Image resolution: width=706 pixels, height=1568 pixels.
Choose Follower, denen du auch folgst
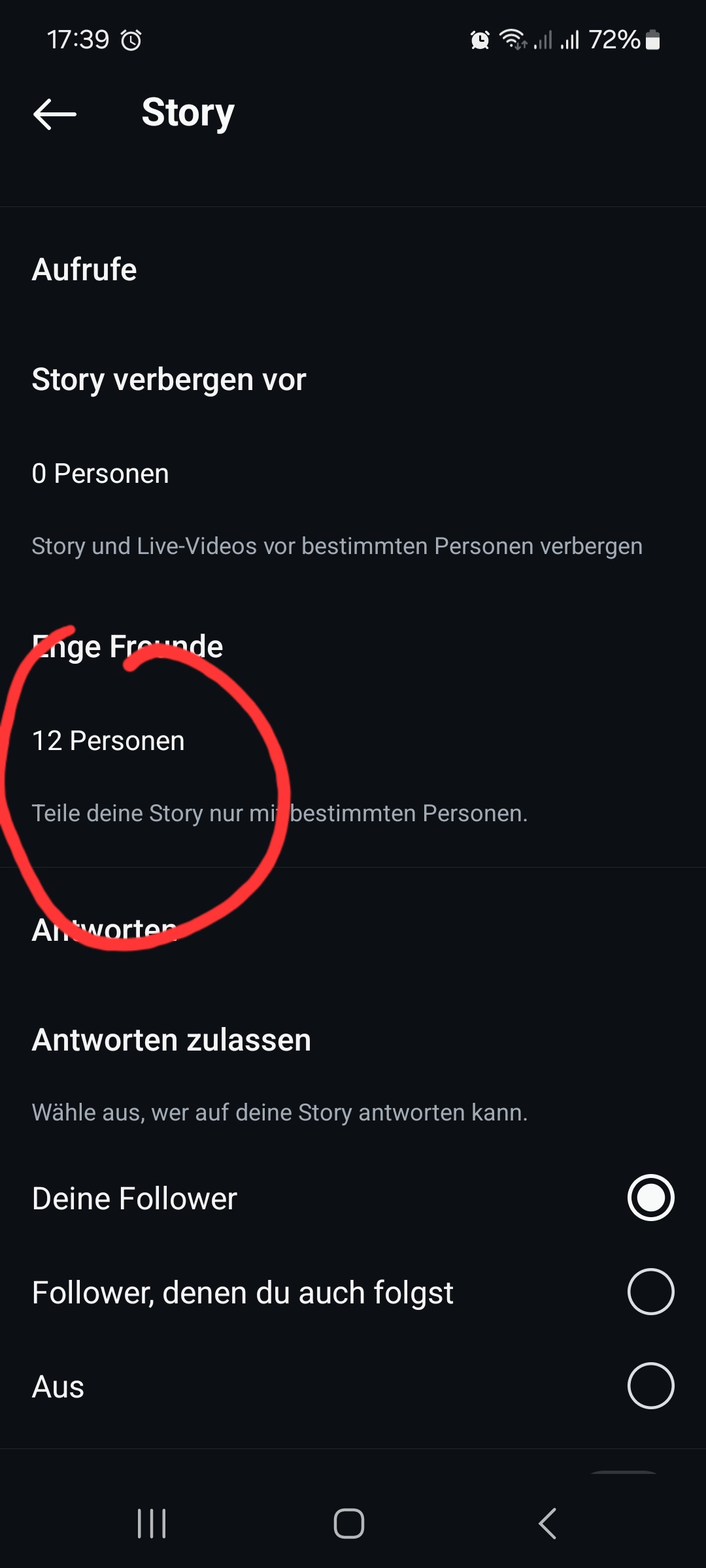click(x=650, y=1292)
